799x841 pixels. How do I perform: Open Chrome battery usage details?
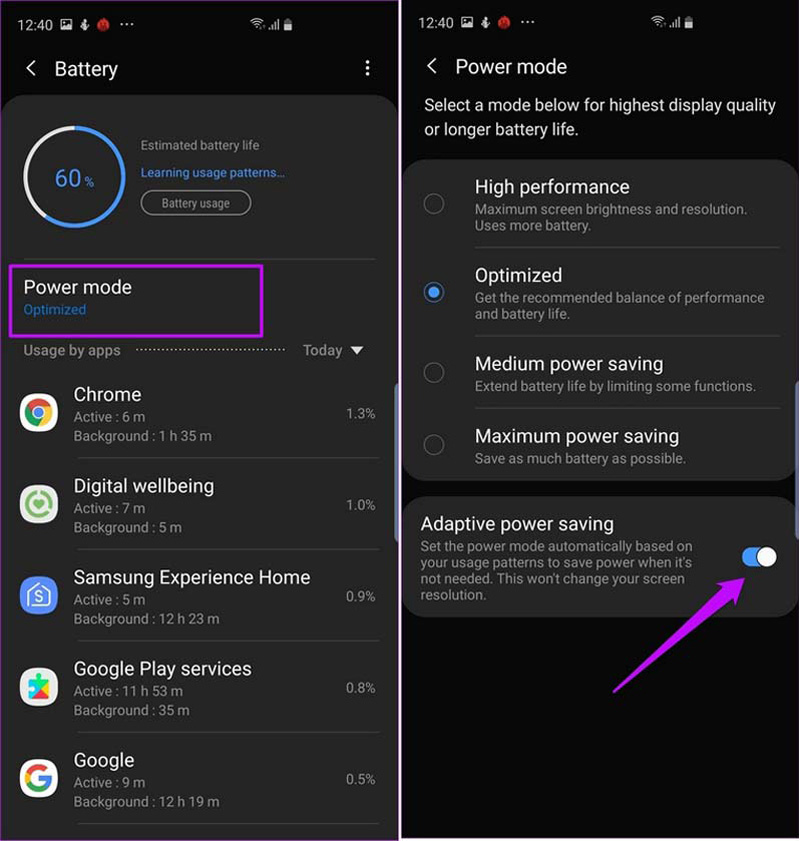(199, 414)
